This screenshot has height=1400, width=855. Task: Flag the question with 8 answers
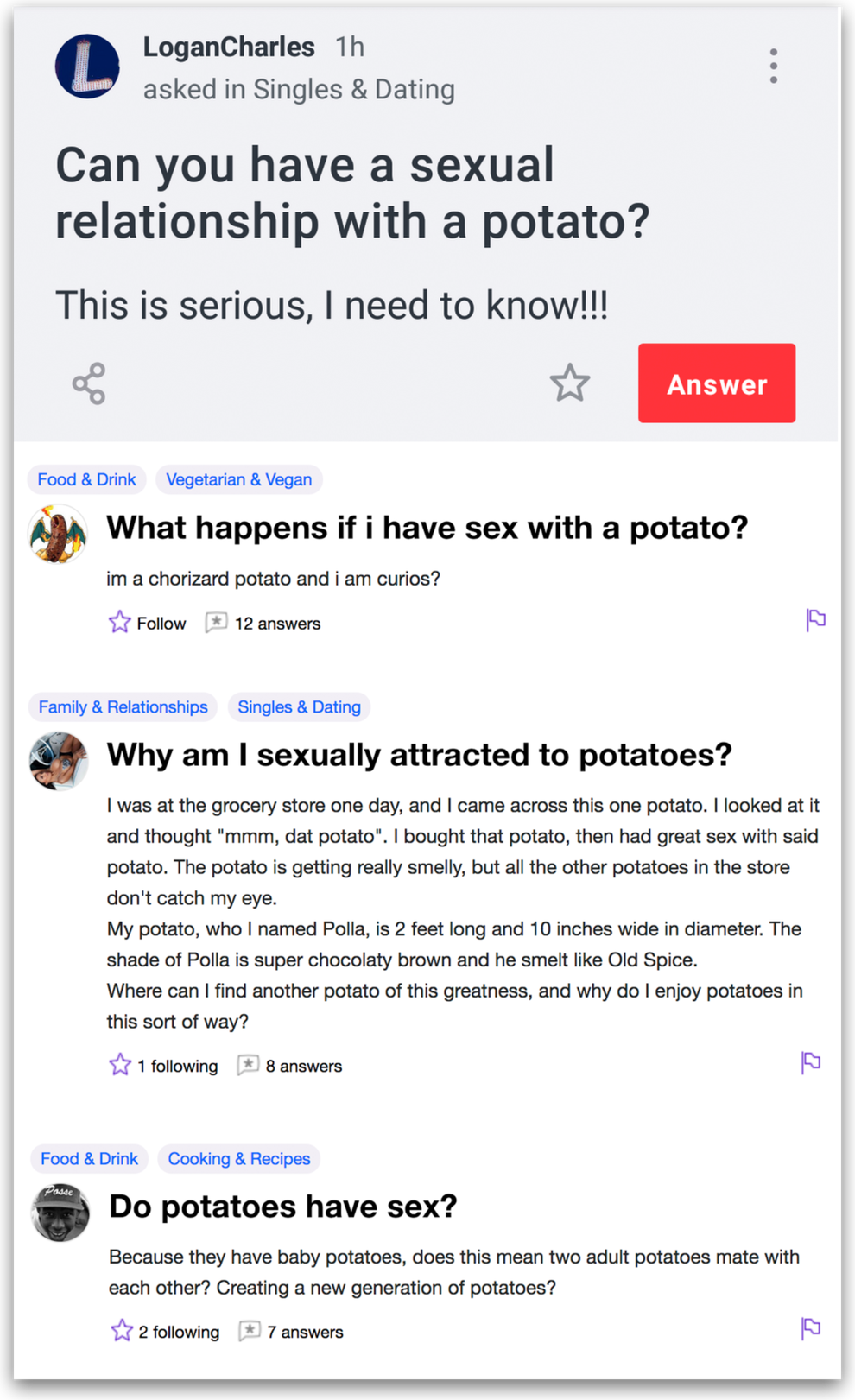click(810, 1062)
